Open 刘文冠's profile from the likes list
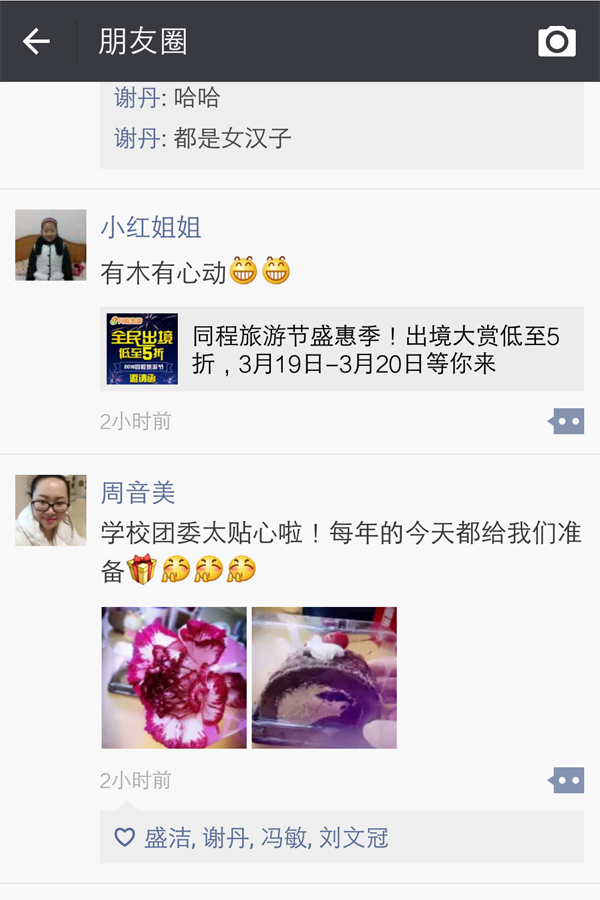 353,838
